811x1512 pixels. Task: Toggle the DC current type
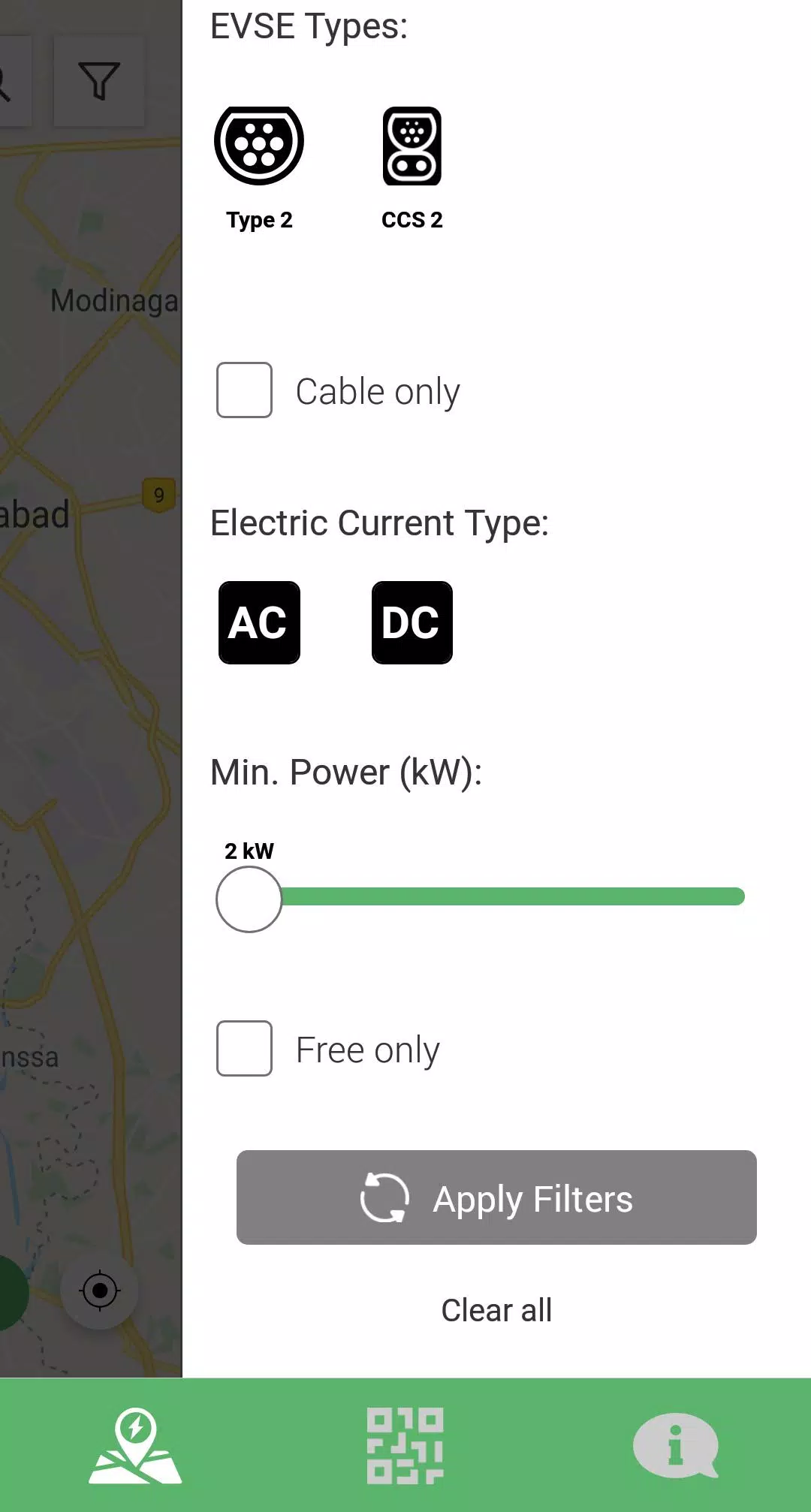pyautogui.click(x=412, y=622)
